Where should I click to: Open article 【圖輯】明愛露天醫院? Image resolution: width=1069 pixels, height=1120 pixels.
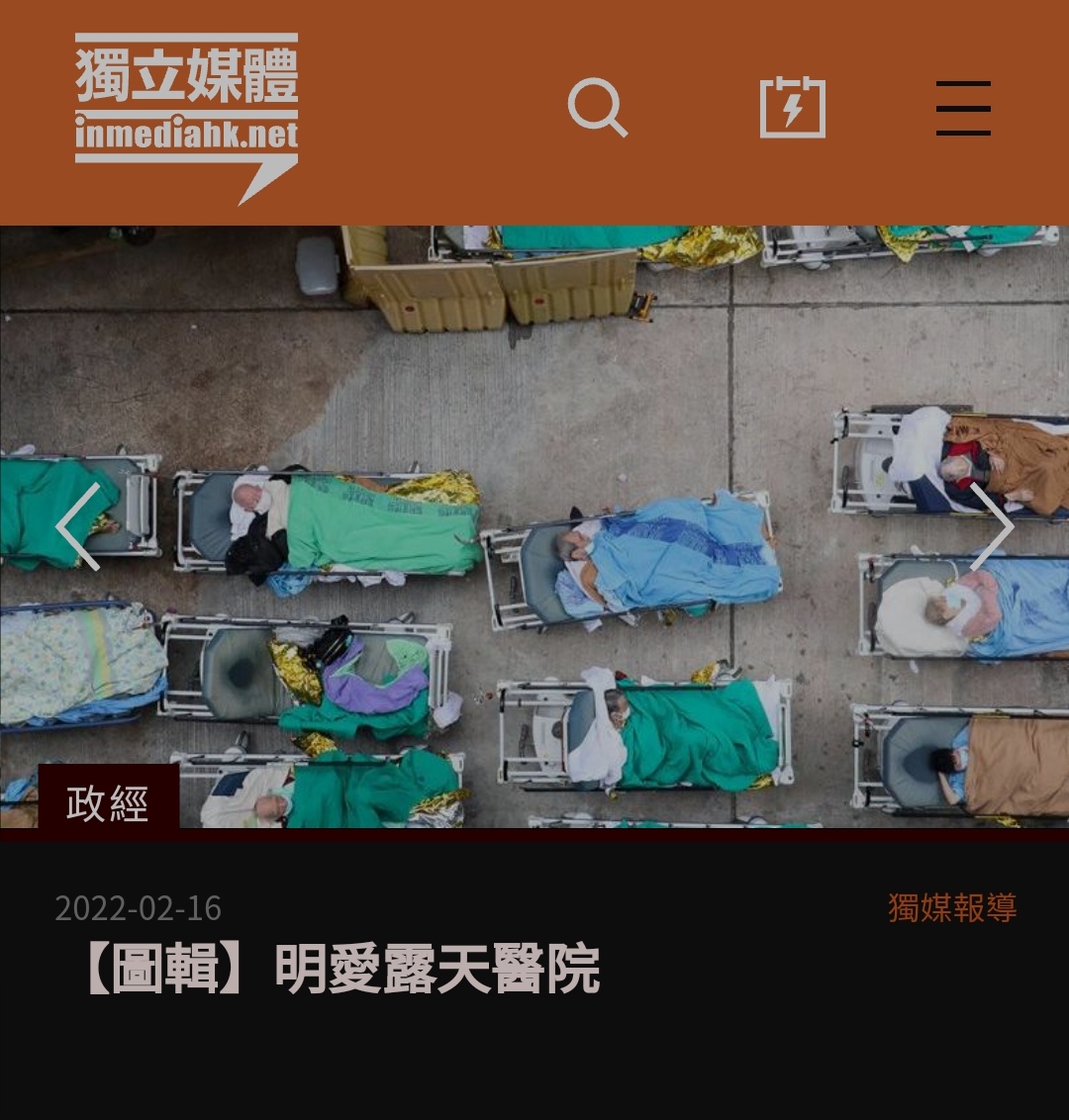click(341, 971)
